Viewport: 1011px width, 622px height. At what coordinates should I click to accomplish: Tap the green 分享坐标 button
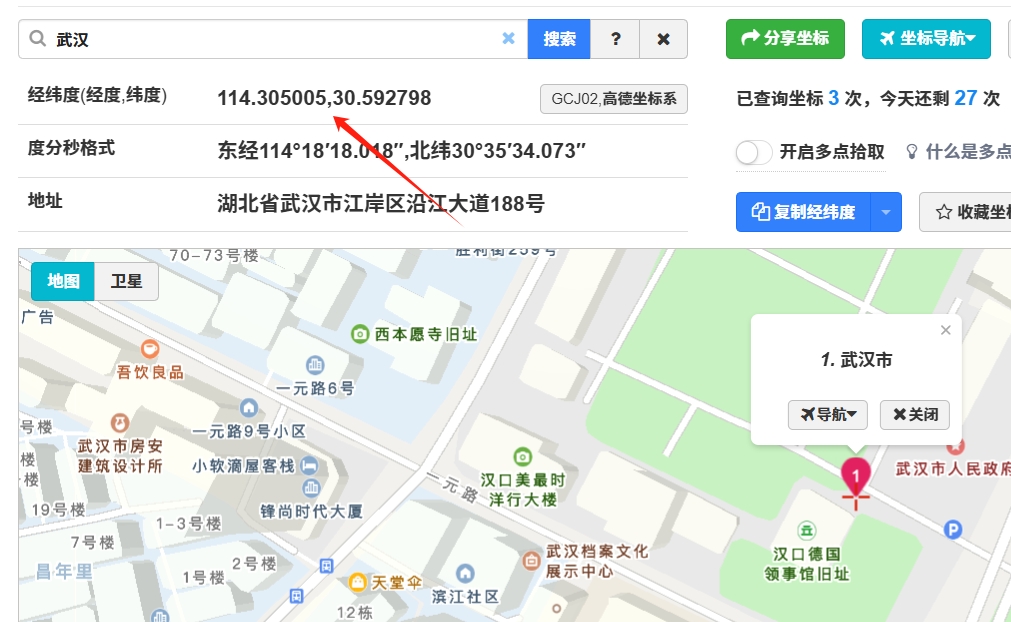coord(785,39)
